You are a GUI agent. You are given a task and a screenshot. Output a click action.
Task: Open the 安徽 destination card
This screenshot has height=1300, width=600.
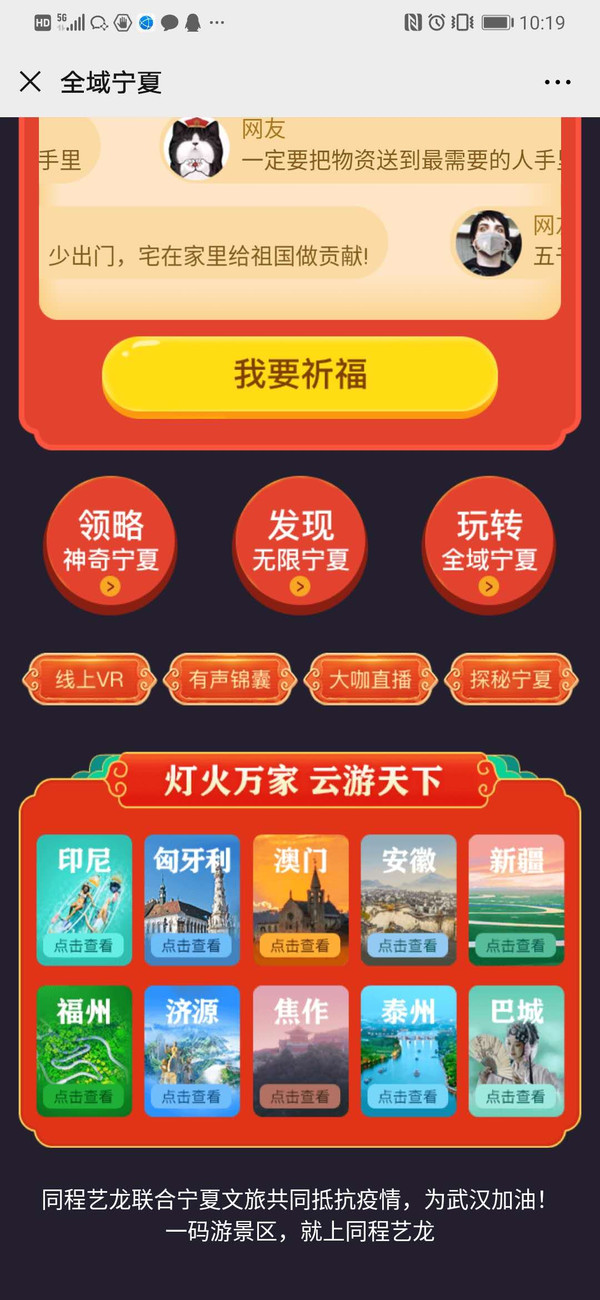[x=408, y=899]
